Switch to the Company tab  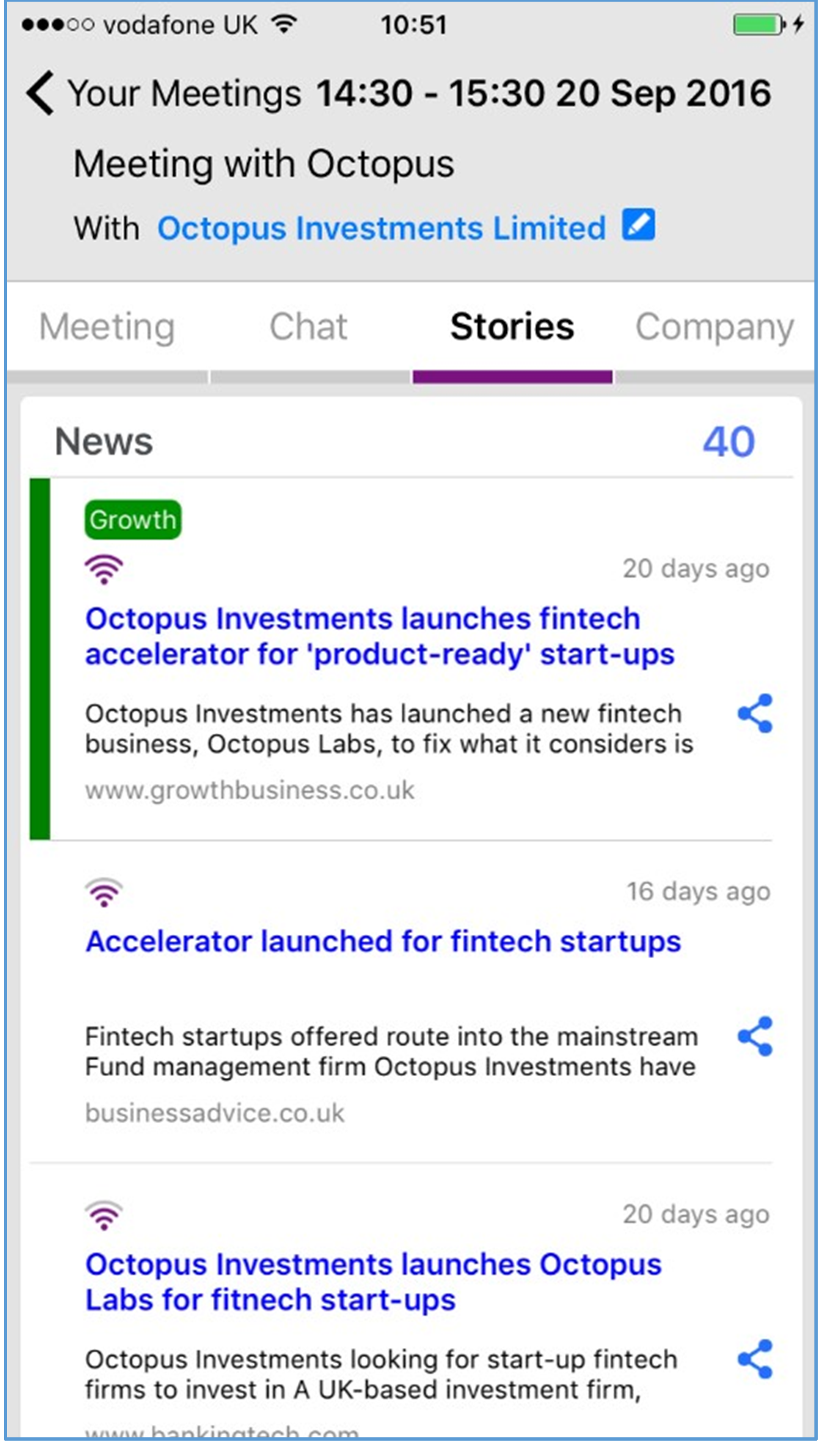[x=714, y=328]
